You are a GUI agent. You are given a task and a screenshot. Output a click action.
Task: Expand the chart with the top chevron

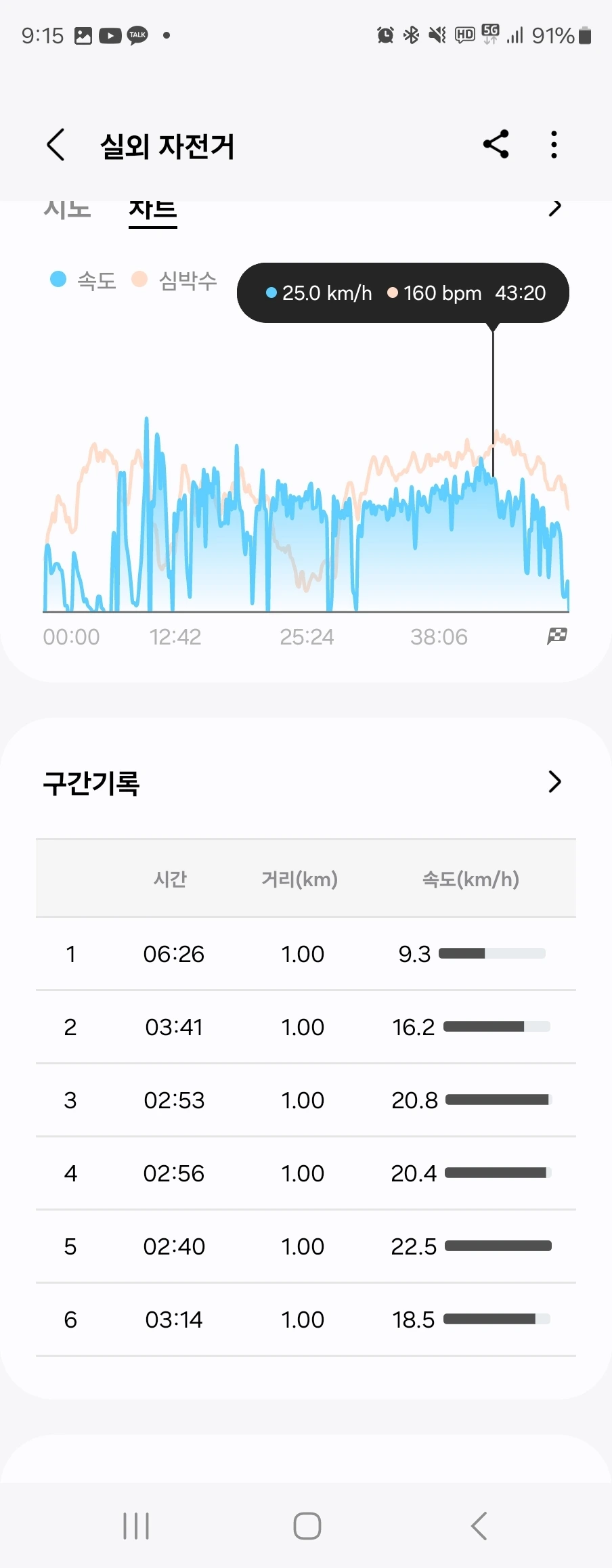(555, 208)
